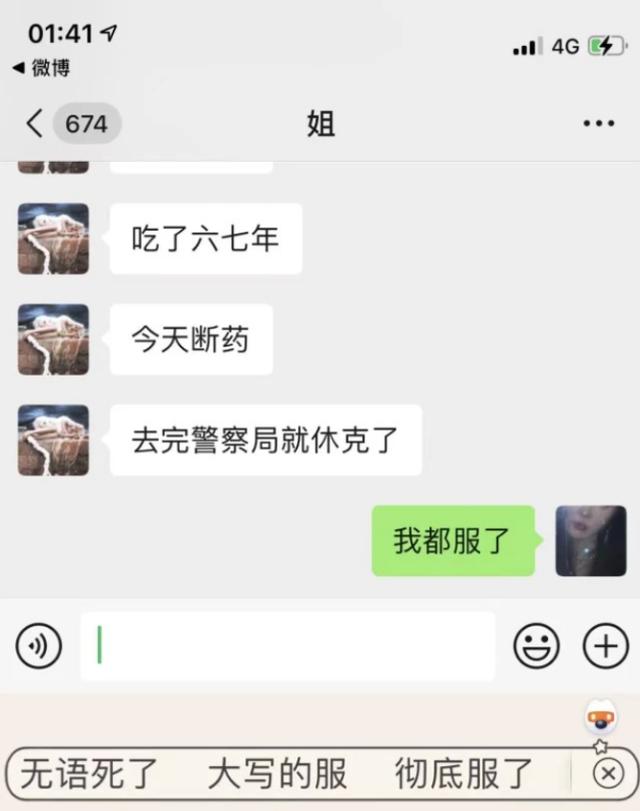Insert suggested reply 大写的服
This screenshot has height=811, width=640.
coord(277,773)
